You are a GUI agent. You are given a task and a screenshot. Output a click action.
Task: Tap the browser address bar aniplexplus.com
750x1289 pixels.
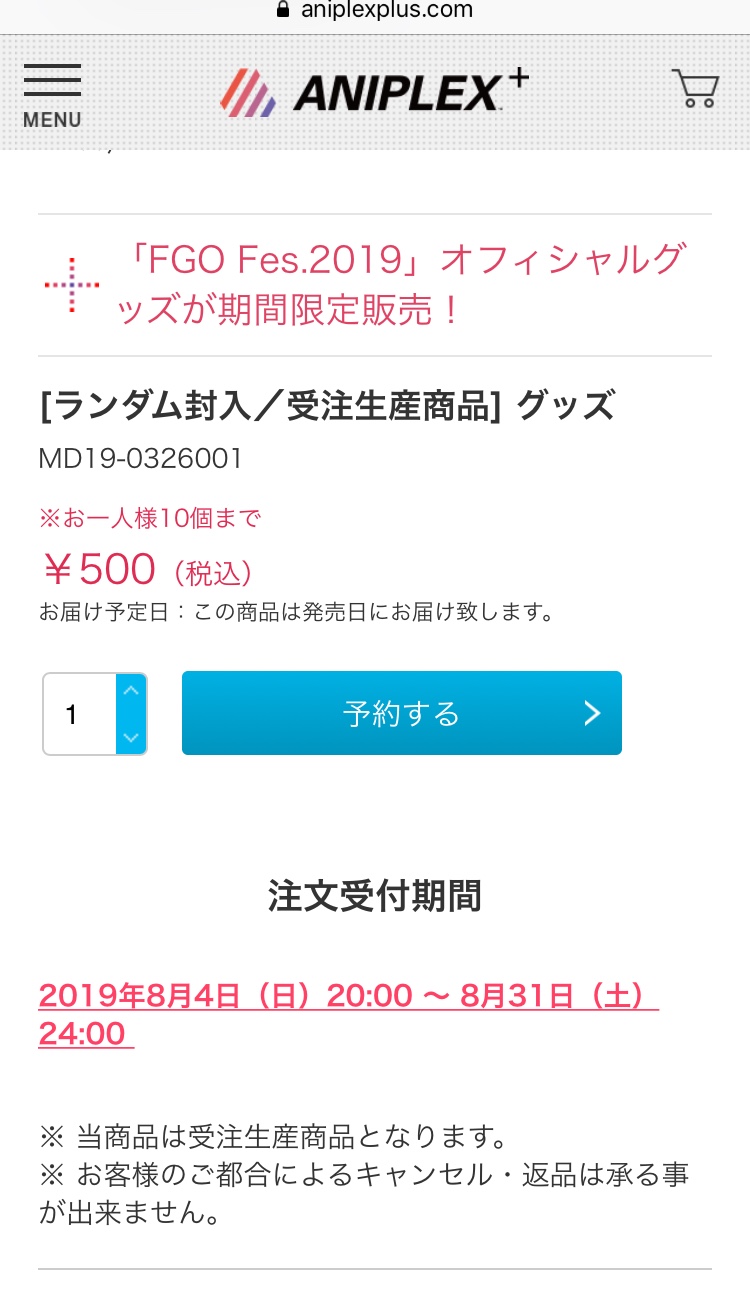375,11
